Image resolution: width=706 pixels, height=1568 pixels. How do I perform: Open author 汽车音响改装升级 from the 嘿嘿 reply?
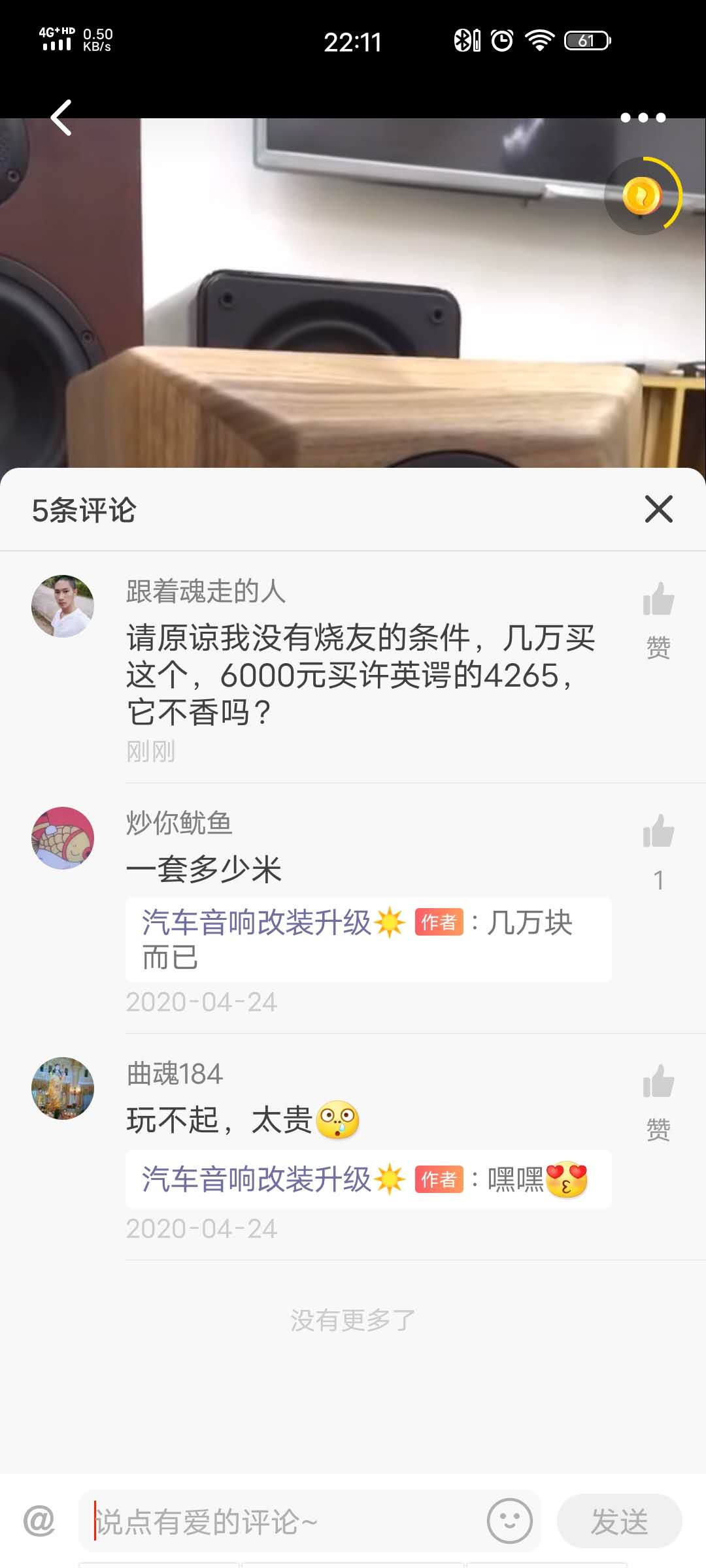click(x=256, y=1179)
